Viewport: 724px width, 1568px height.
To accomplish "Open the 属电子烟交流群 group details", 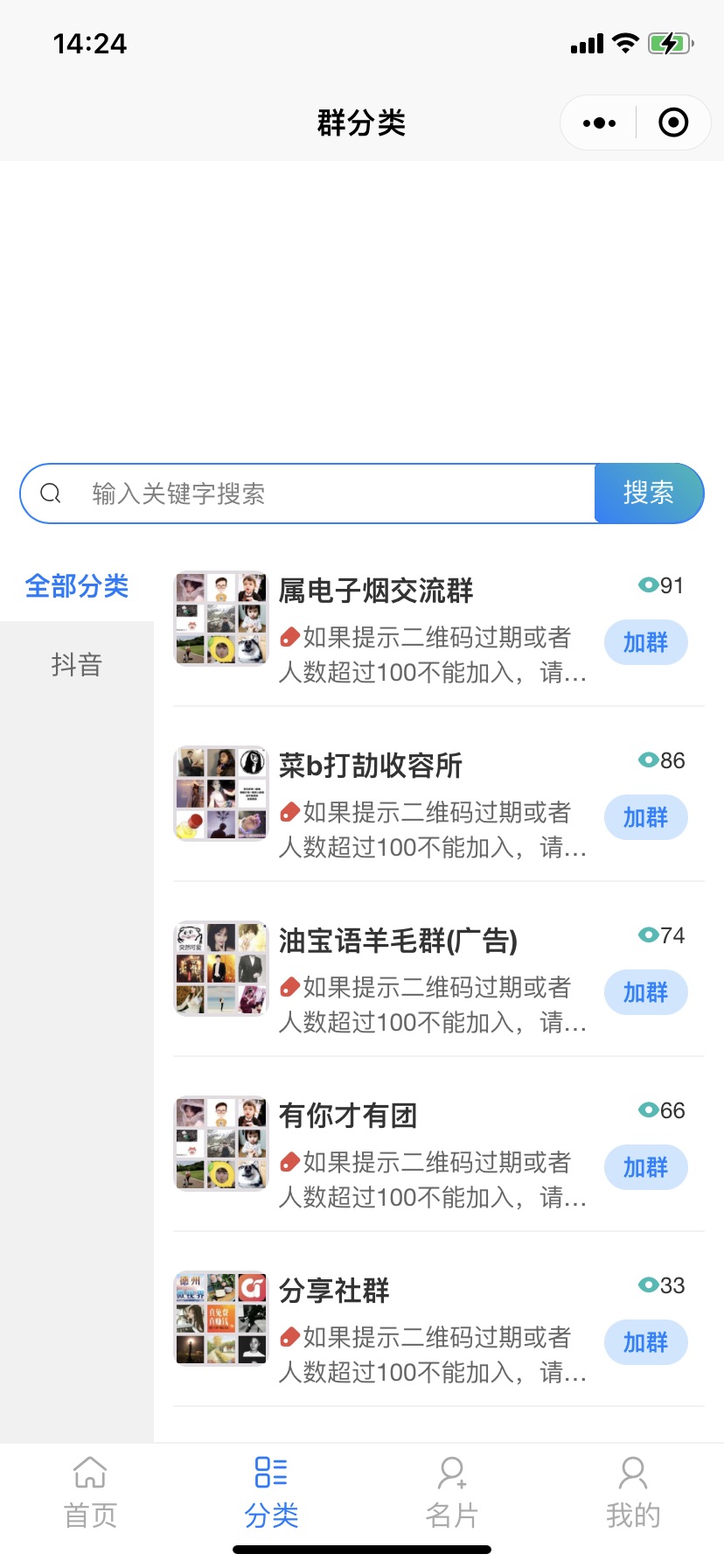I will tap(376, 591).
